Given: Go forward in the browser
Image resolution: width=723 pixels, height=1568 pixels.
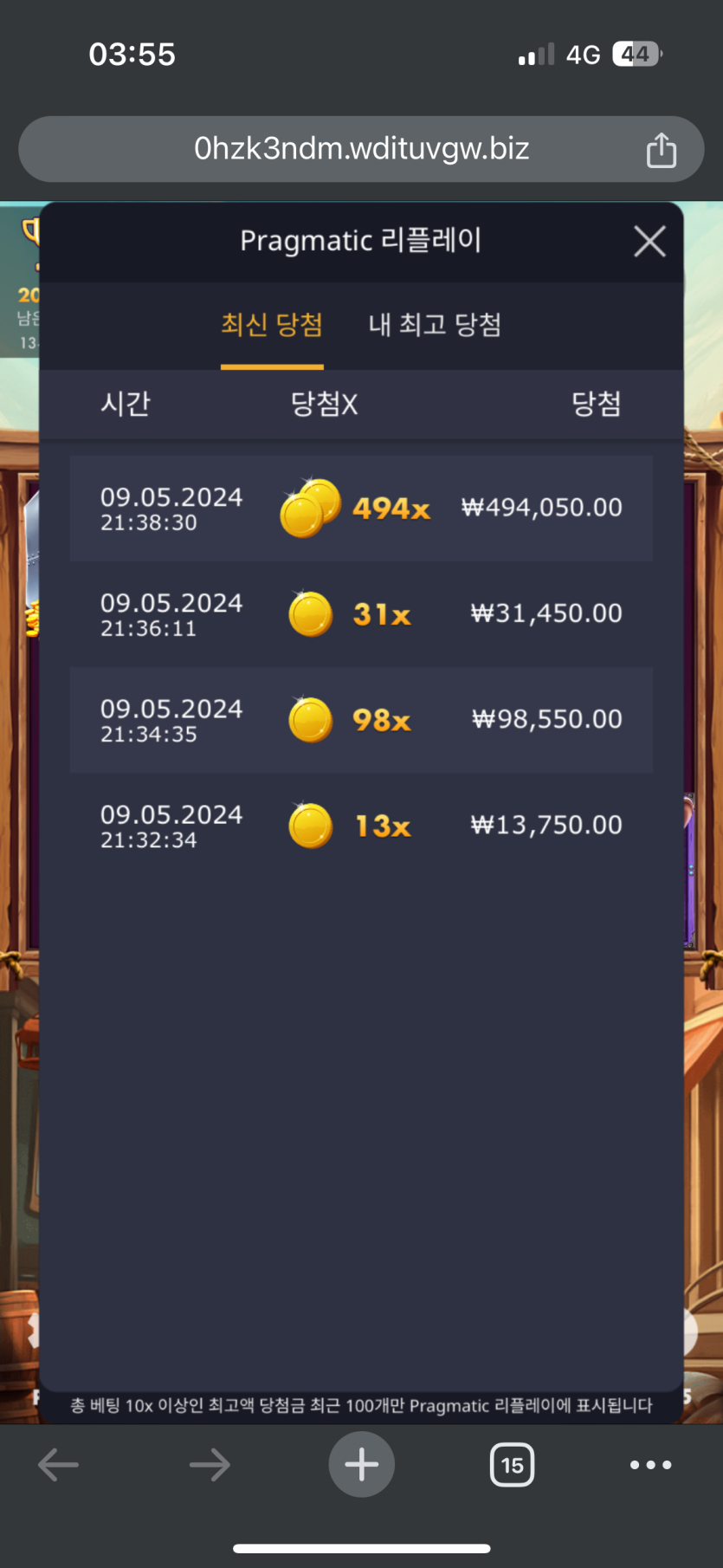Looking at the screenshot, I should pyautogui.click(x=210, y=1465).
